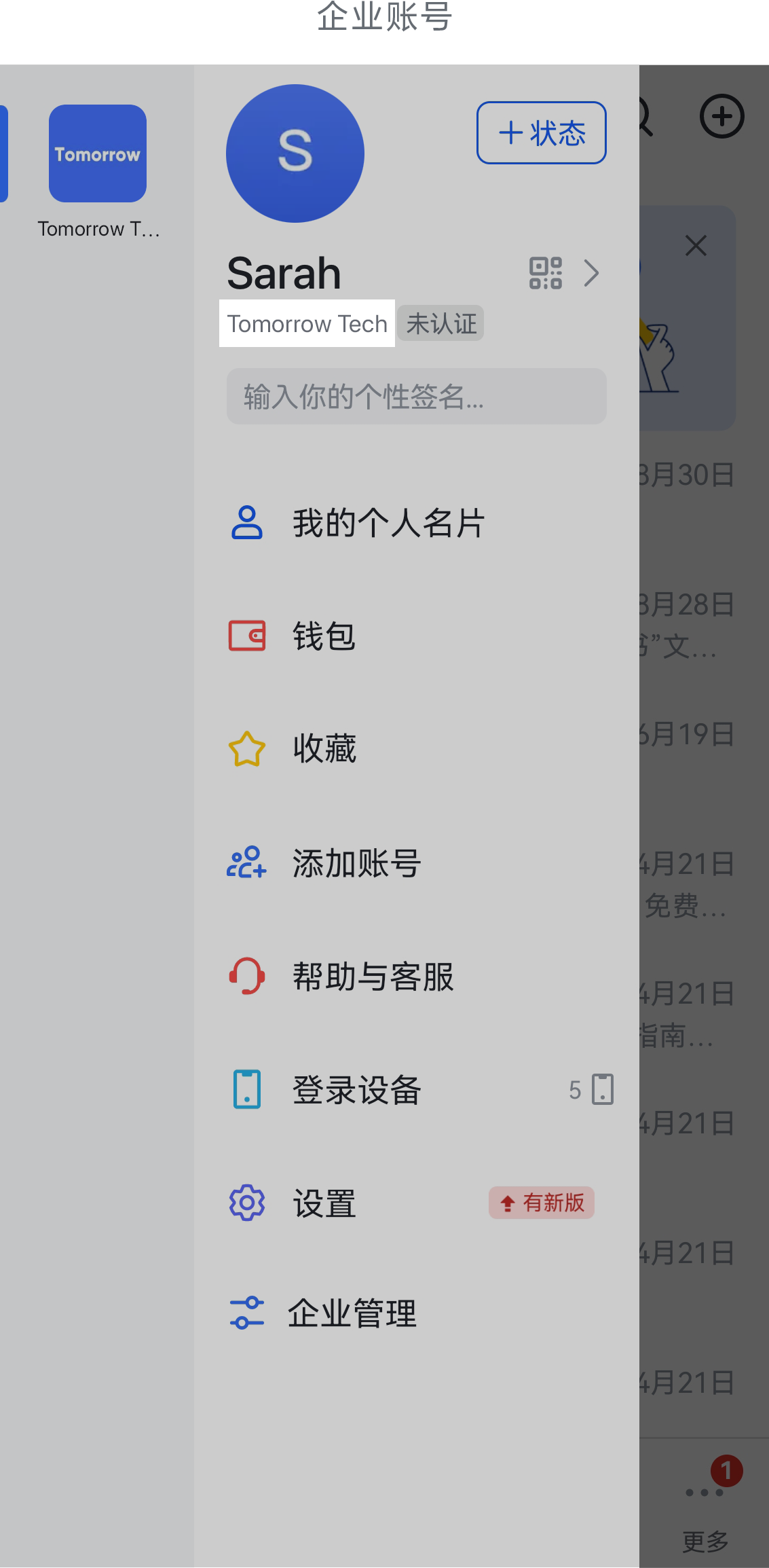Open Sarah's QR code icon
The height and width of the screenshot is (1568, 769).
coord(546,273)
